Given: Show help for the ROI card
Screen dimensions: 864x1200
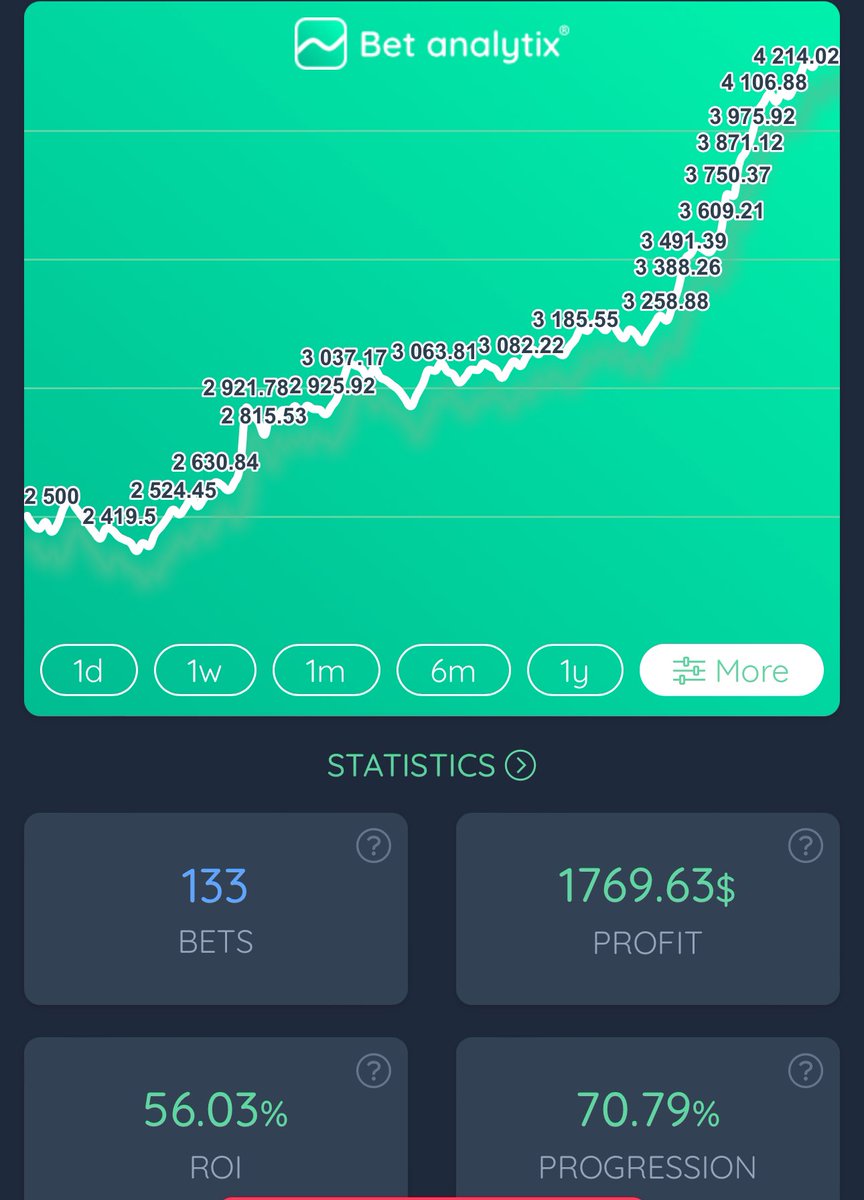Looking at the screenshot, I should [x=373, y=1072].
